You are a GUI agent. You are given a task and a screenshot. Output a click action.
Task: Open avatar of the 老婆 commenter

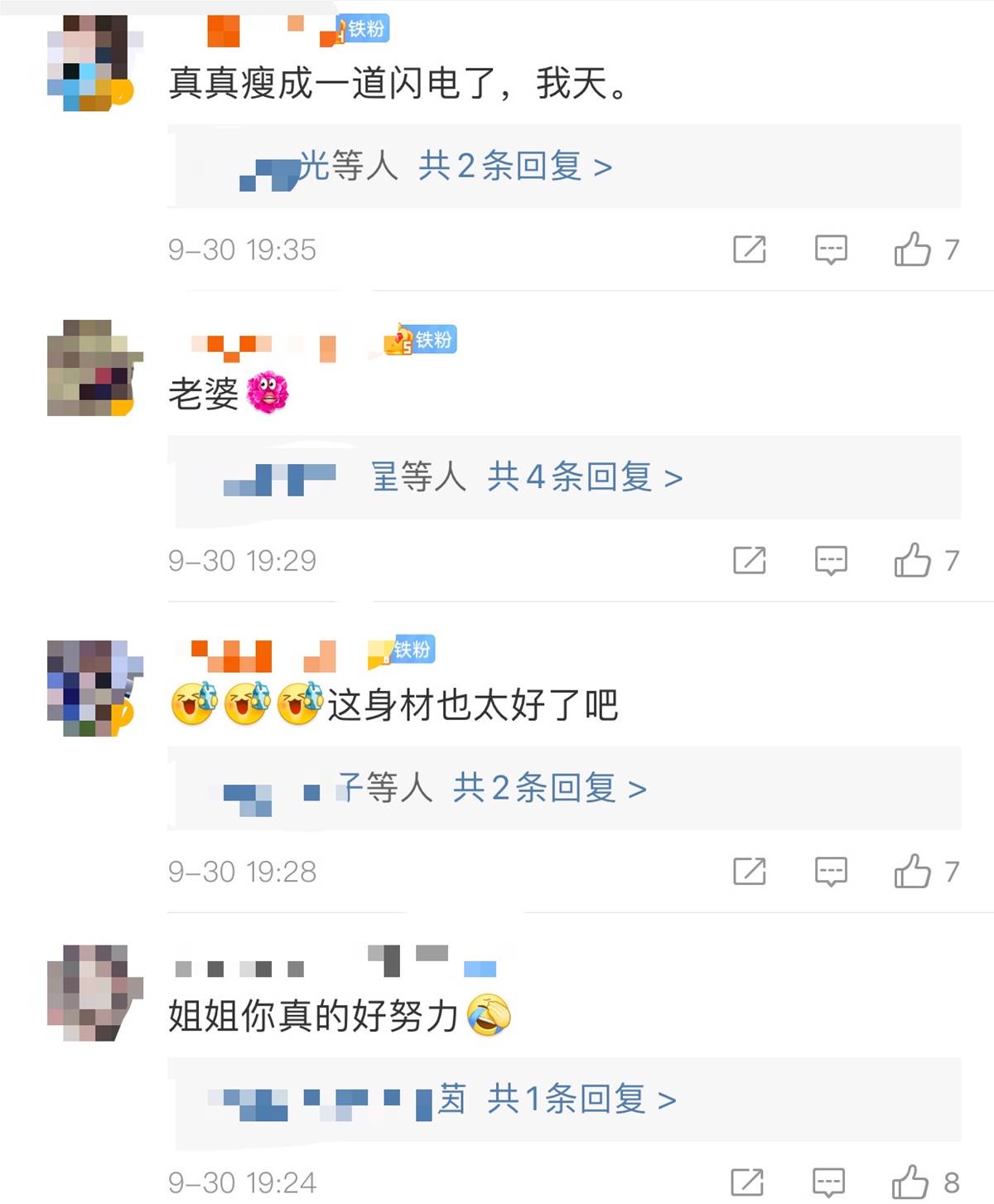(94, 368)
